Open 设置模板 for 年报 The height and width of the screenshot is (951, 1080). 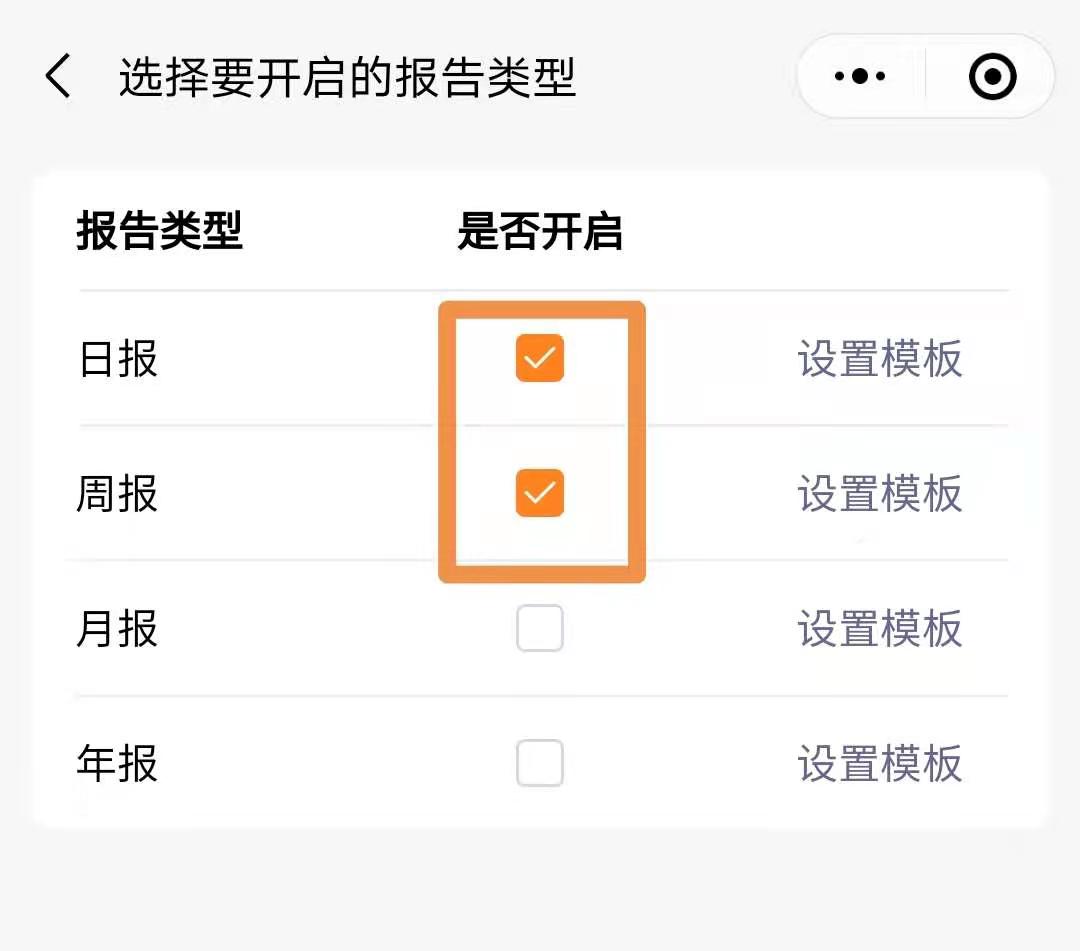tap(880, 764)
